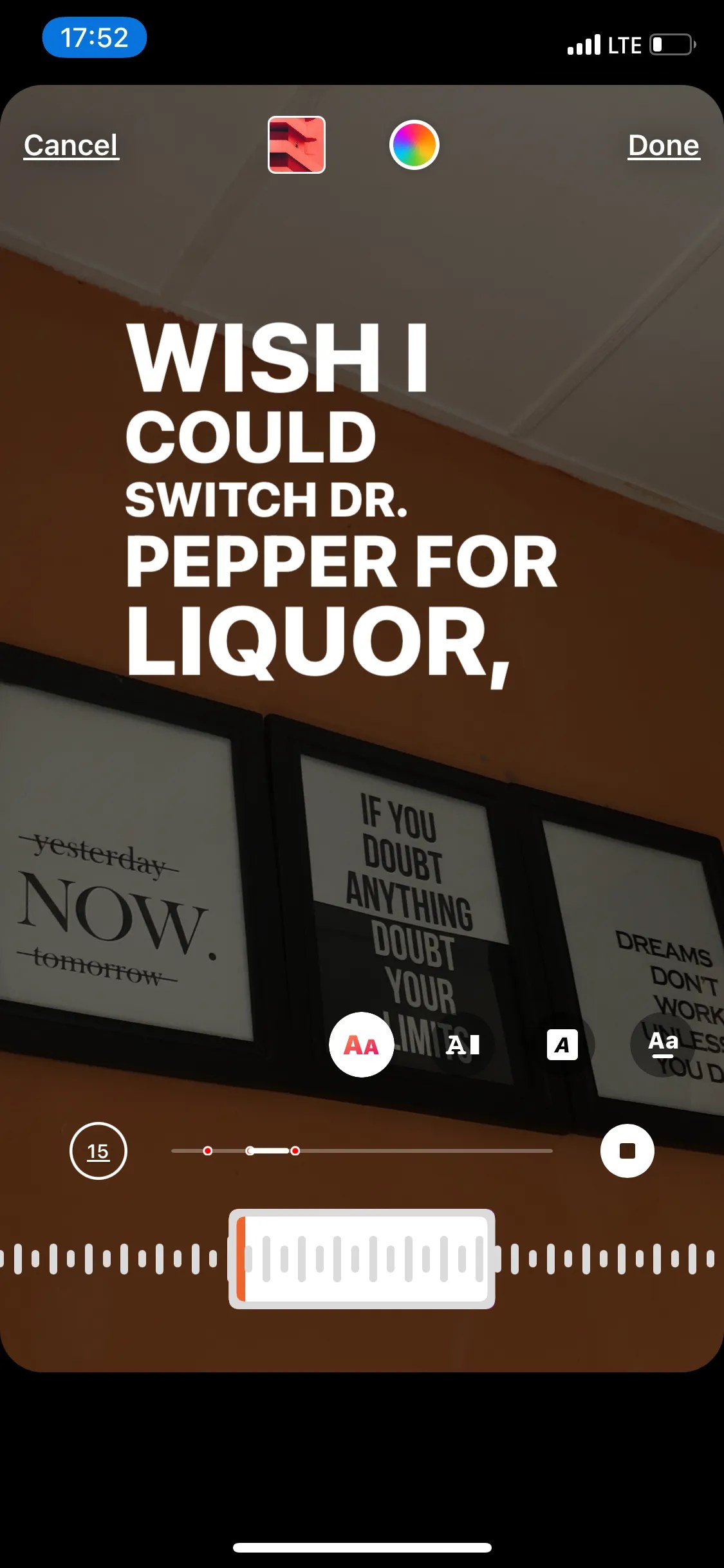724x1568 pixels.
Task: Tap Cancel to discard the story edits
Action: (x=70, y=145)
